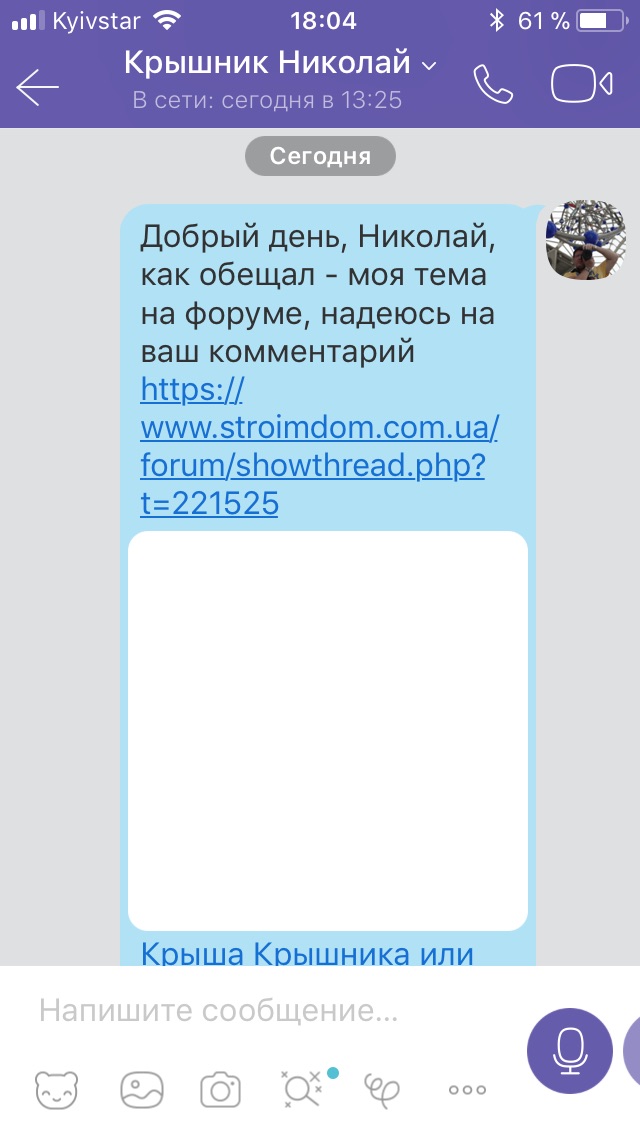Screen dimensions: 640x1136
Task: Start a video call with Крышник Николай
Action: click(x=581, y=85)
